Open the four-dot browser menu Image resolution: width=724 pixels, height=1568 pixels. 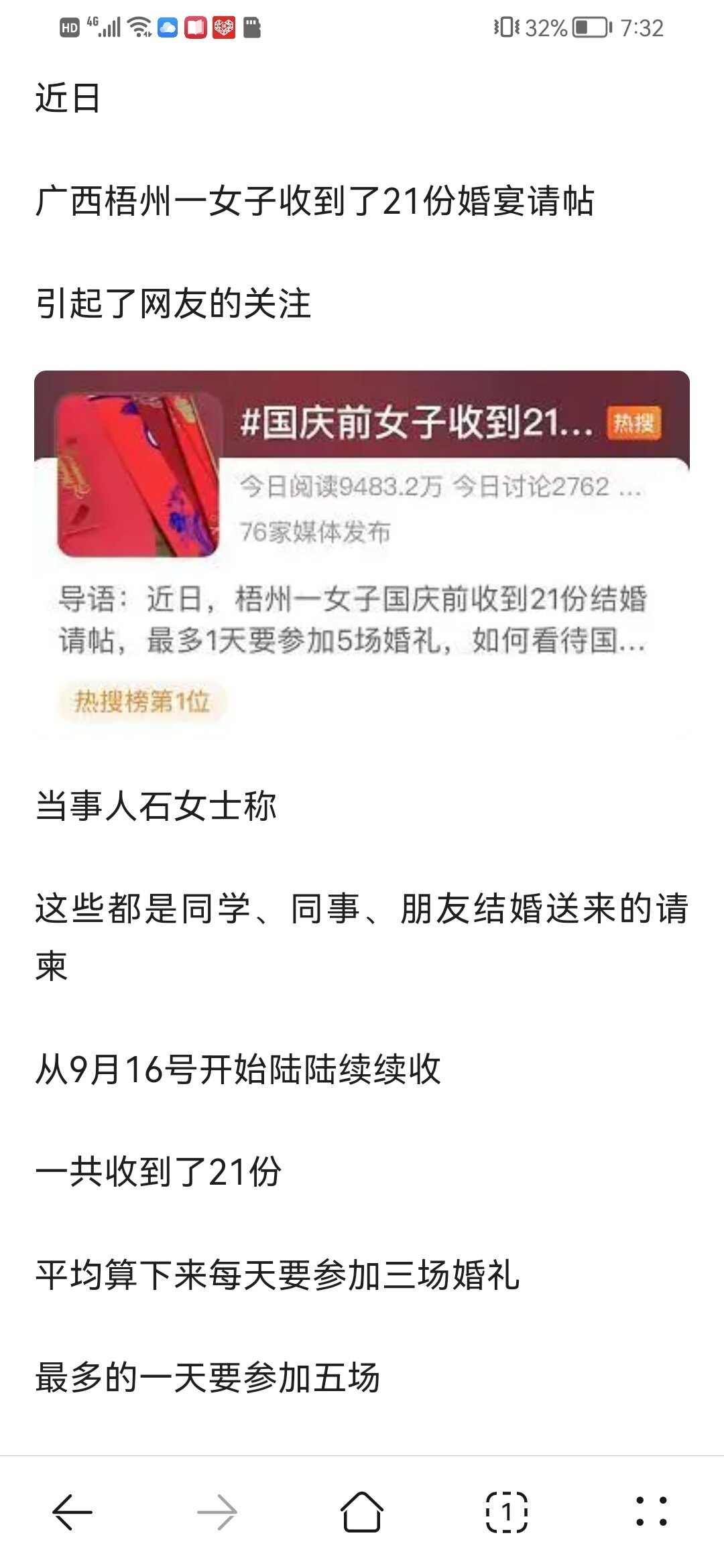652,1512
